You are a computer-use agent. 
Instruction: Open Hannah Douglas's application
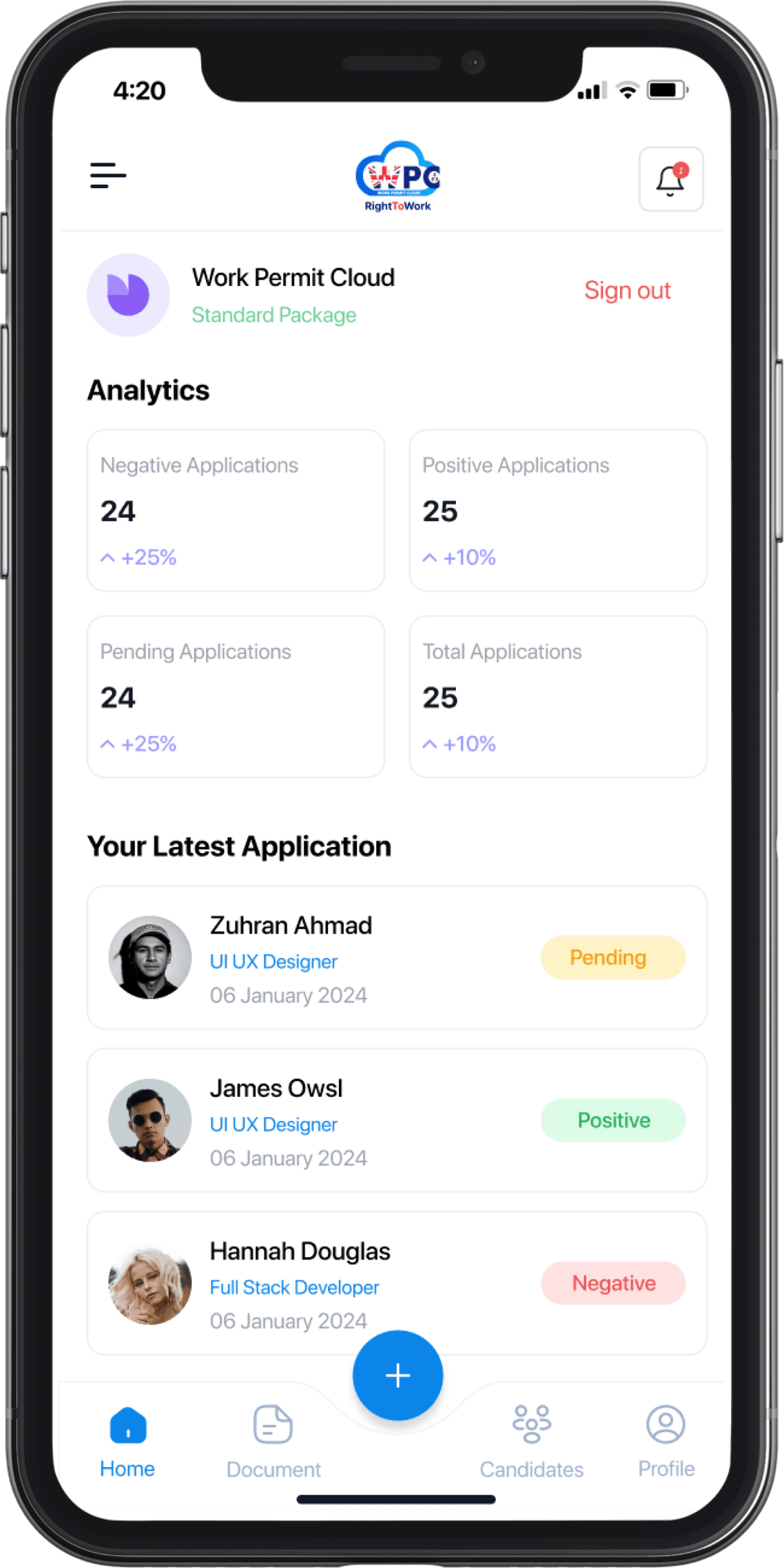[396, 1283]
